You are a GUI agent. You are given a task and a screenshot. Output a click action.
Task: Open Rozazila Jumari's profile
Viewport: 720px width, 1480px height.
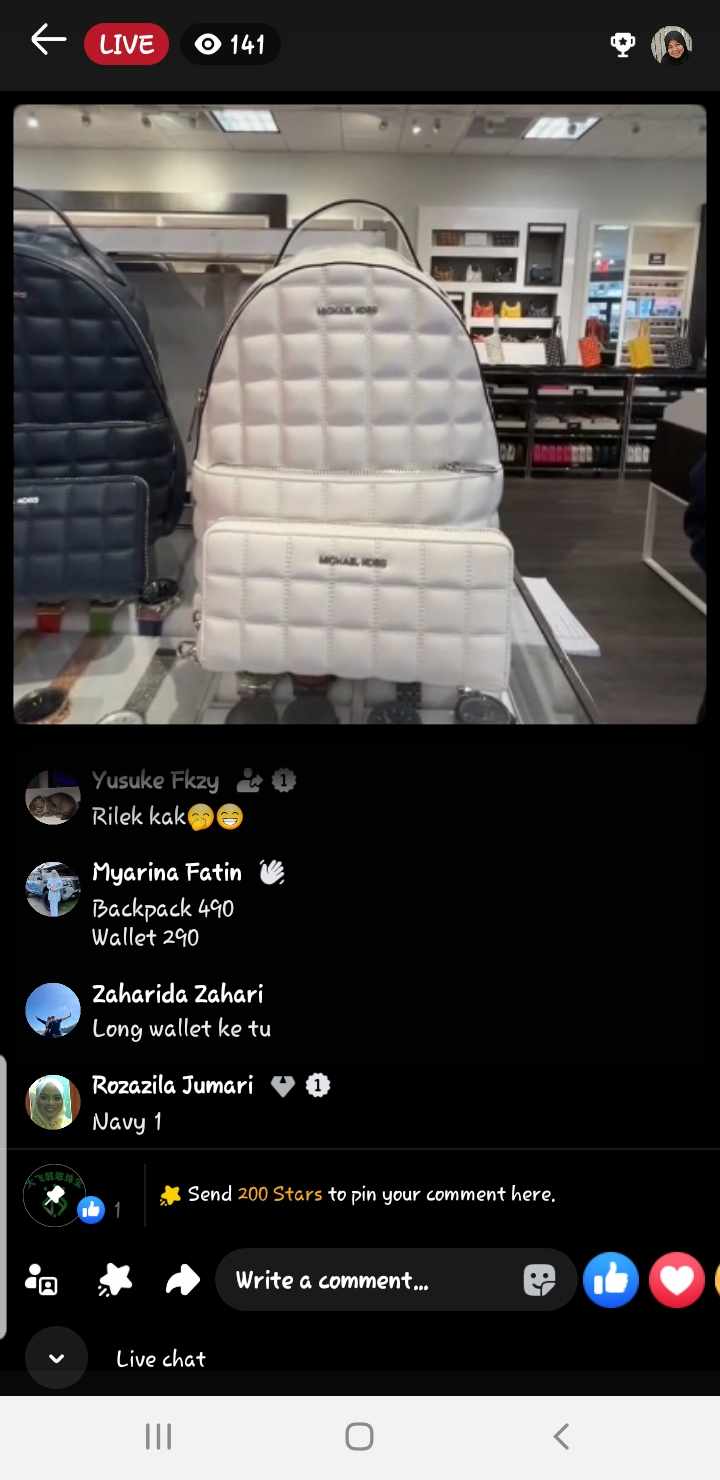[52, 1102]
